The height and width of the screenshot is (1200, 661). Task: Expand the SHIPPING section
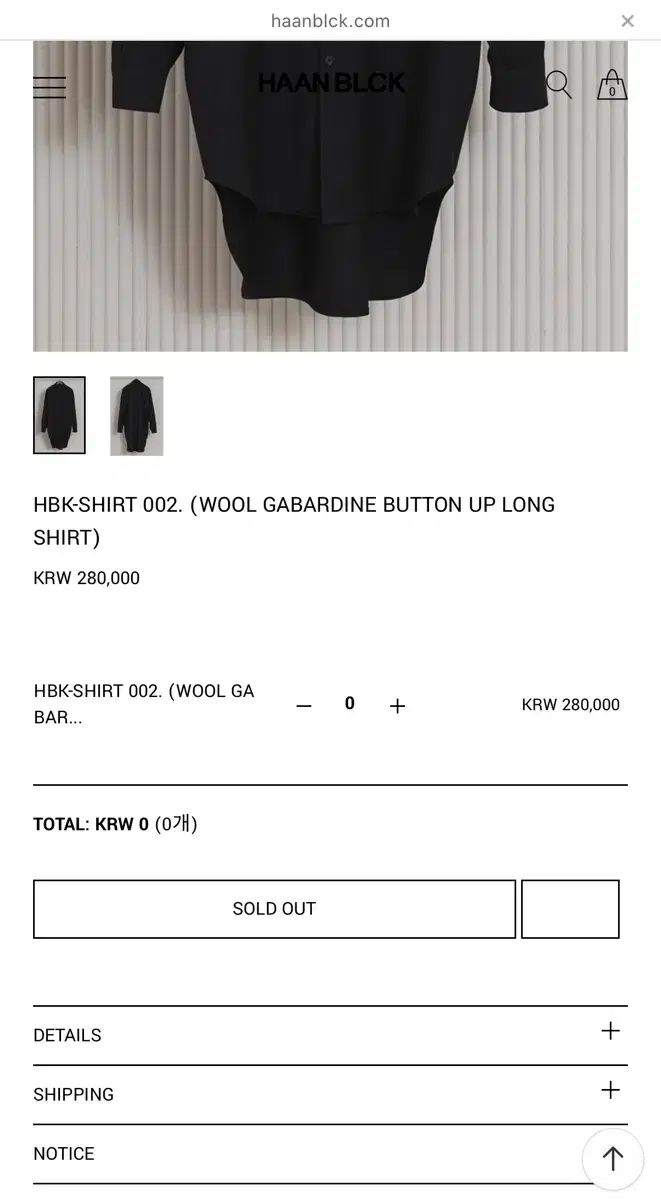pos(330,1094)
